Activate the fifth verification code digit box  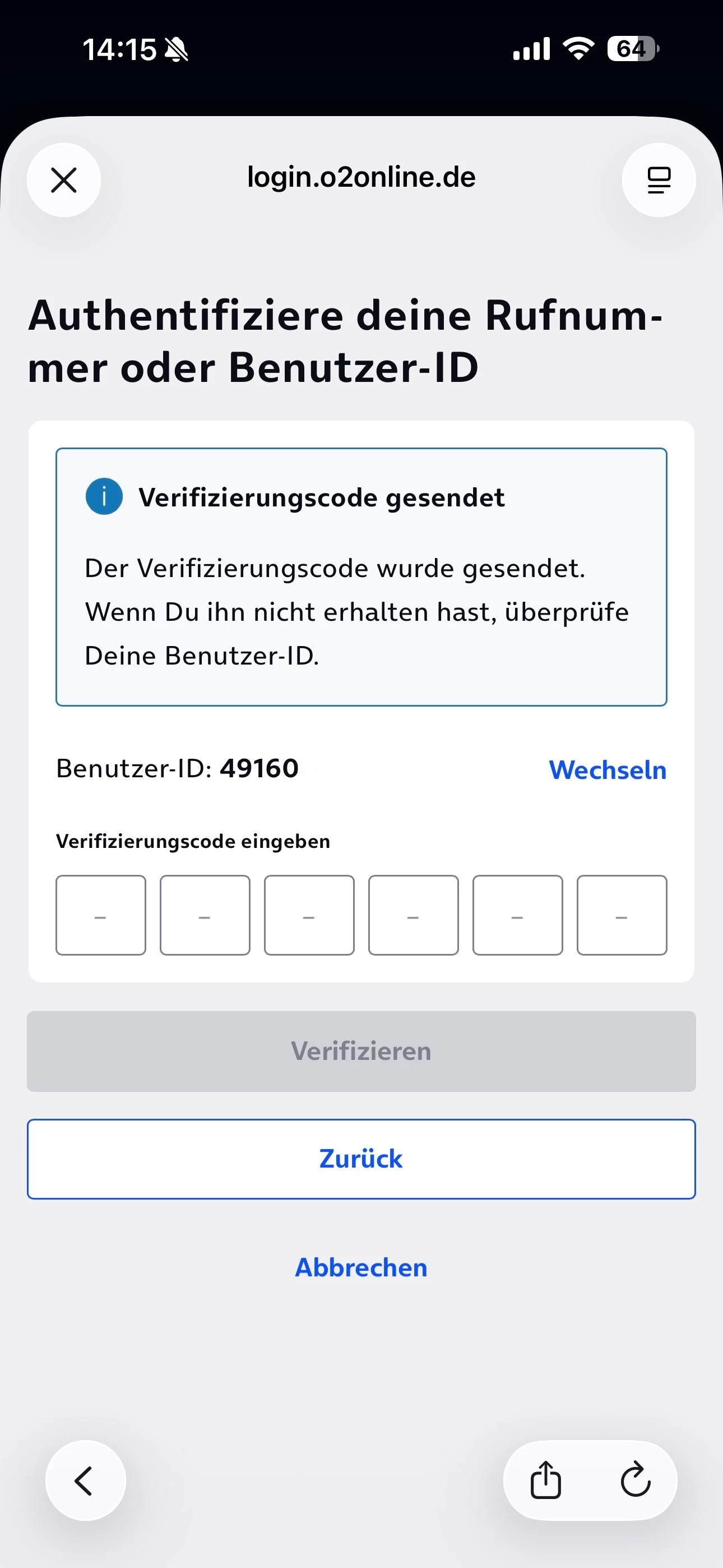[x=517, y=915]
